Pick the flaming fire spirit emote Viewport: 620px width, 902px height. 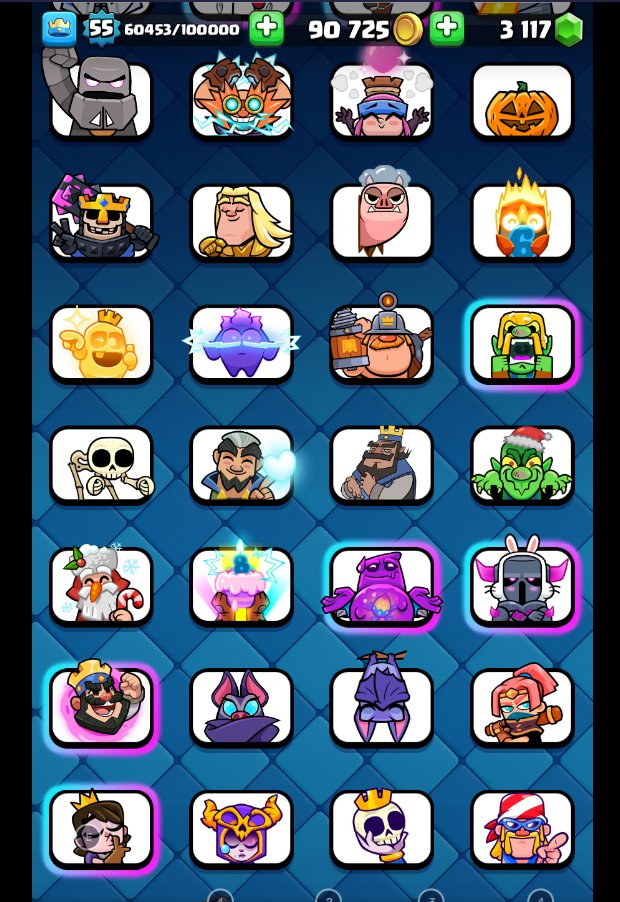point(522,222)
